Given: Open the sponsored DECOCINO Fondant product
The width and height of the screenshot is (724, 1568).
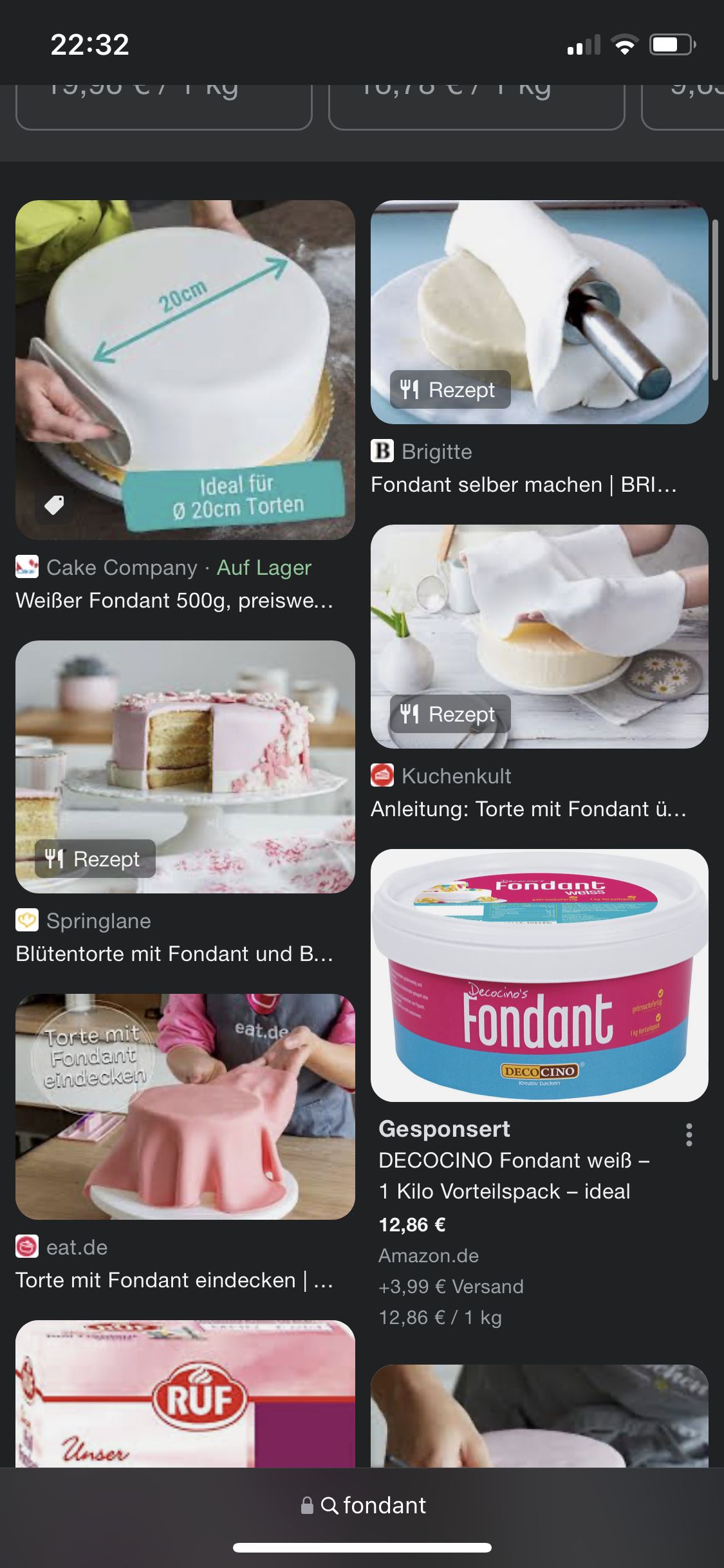Looking at the screenshot, I should [x=539, y=975].
